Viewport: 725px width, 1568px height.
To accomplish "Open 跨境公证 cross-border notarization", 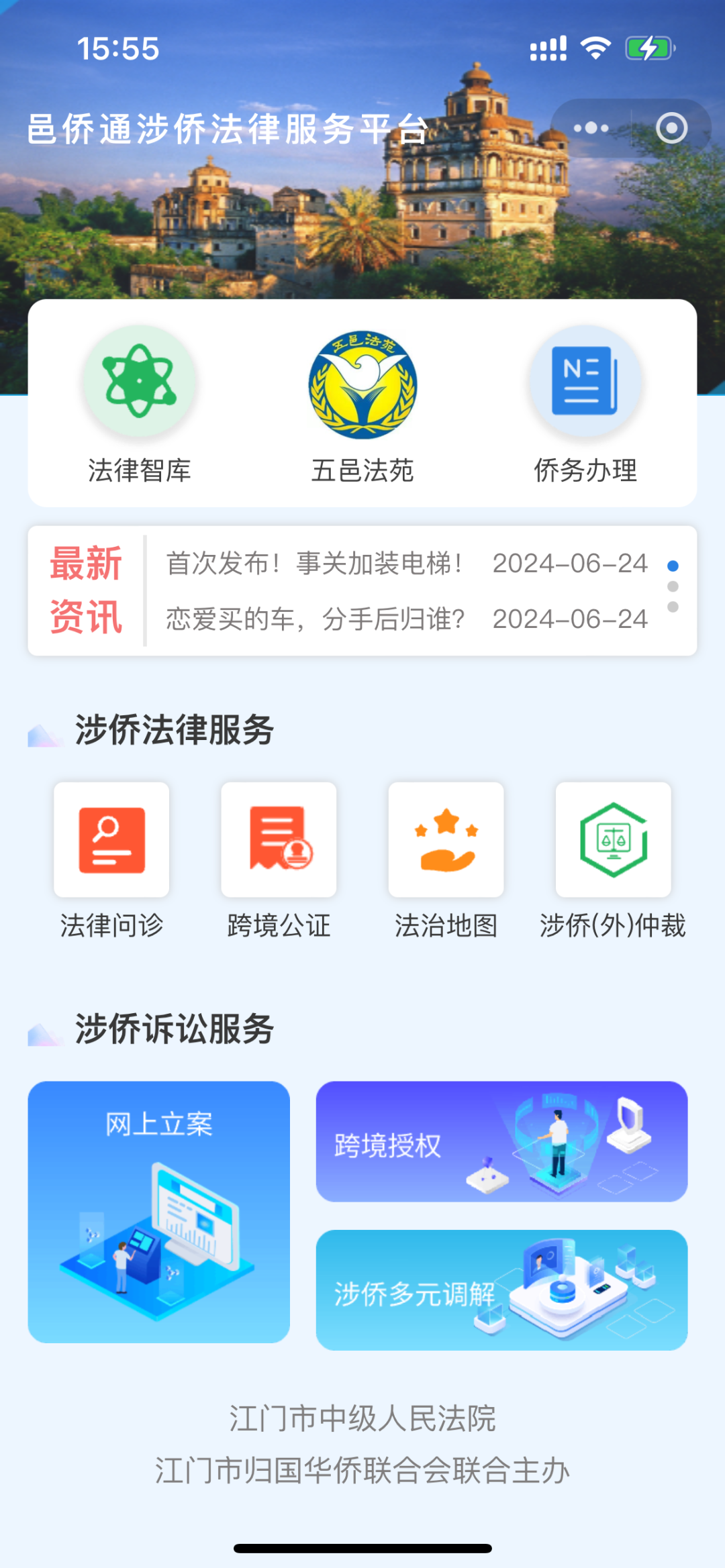I will (x=279, y=860).
